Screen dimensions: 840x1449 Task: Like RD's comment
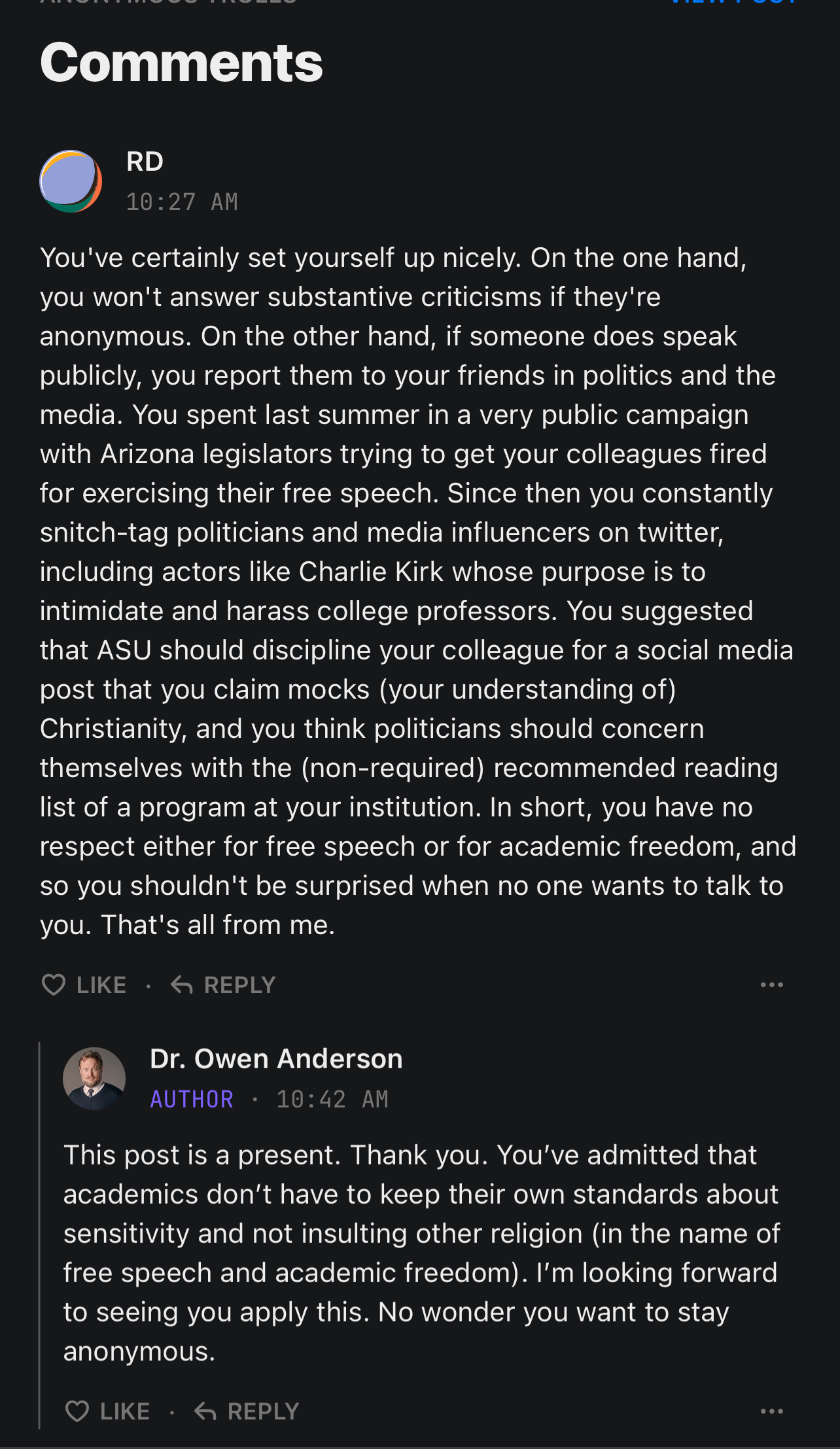pyautogui.click(x=84, y=985)
